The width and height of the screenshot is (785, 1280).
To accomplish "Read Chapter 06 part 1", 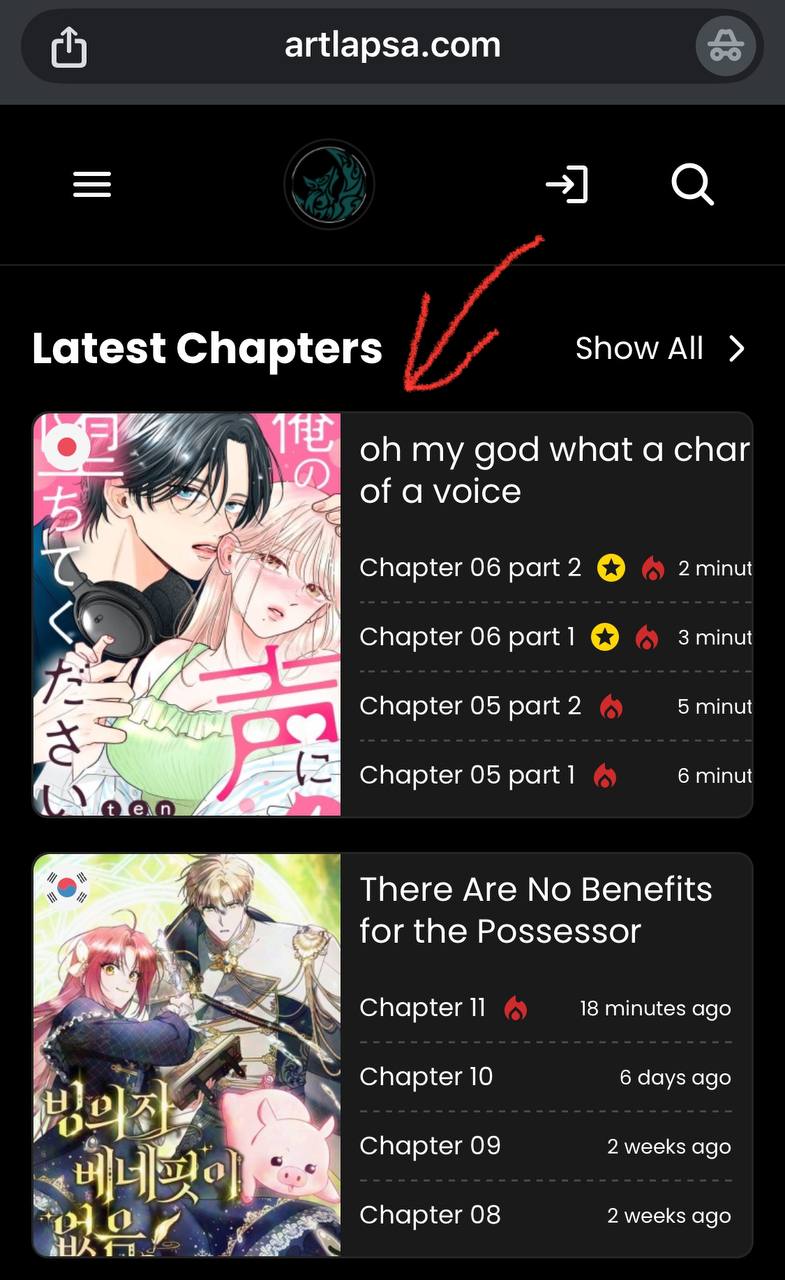I will click(467, 637).
